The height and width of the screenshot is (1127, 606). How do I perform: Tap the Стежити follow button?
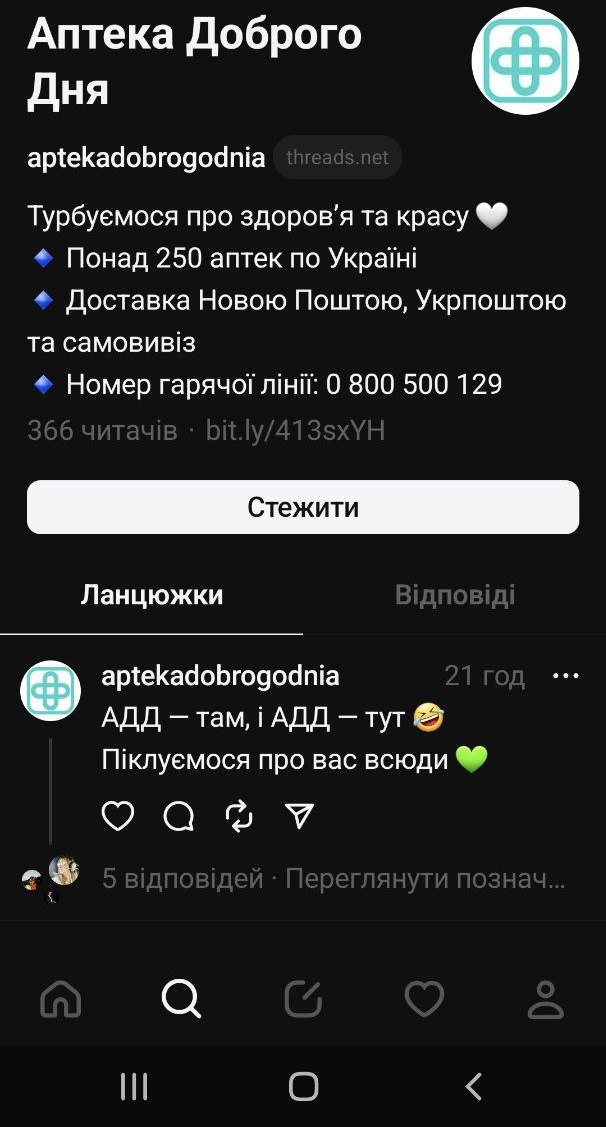pos(302,507)
